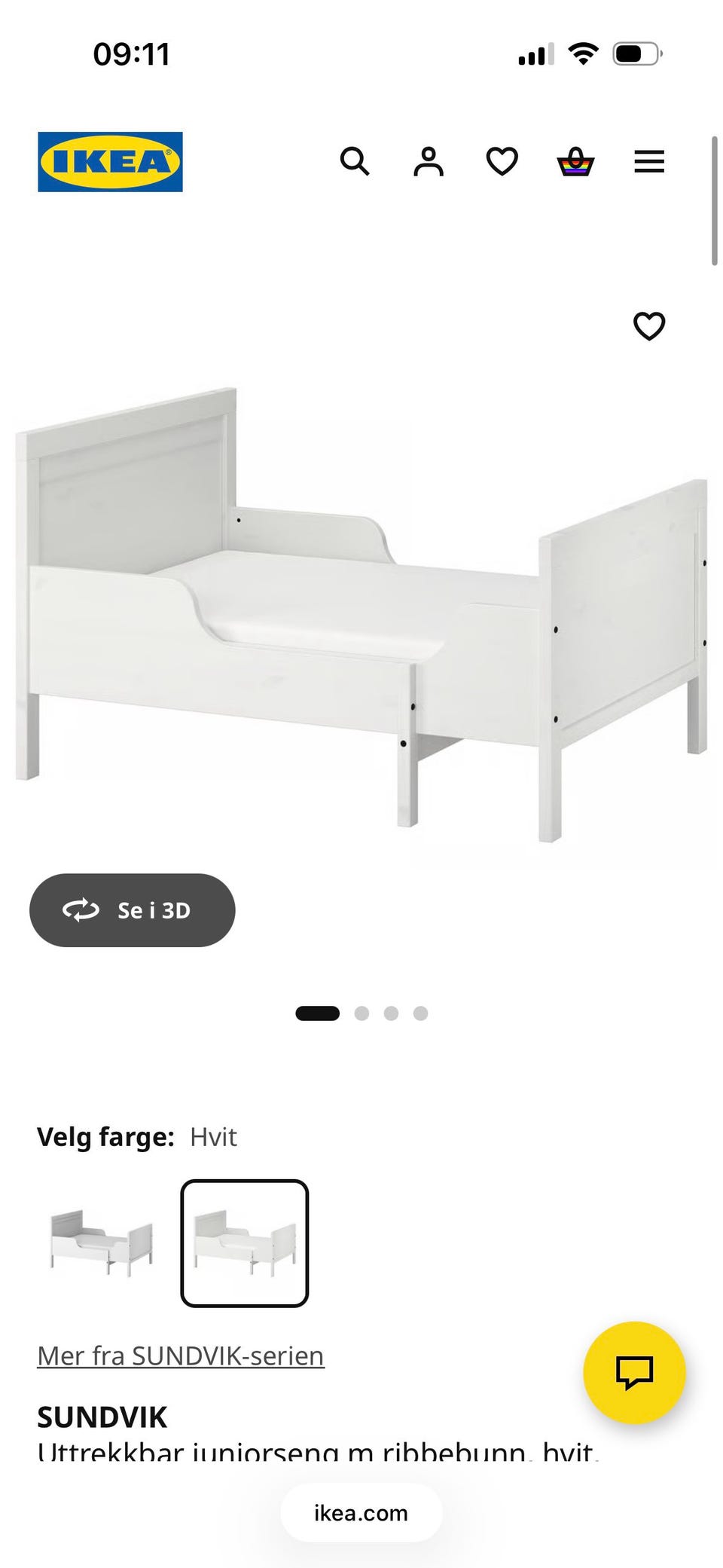Screen dimensions: 723x1568
Task: Open the hamburger menu
Action: 649,161
